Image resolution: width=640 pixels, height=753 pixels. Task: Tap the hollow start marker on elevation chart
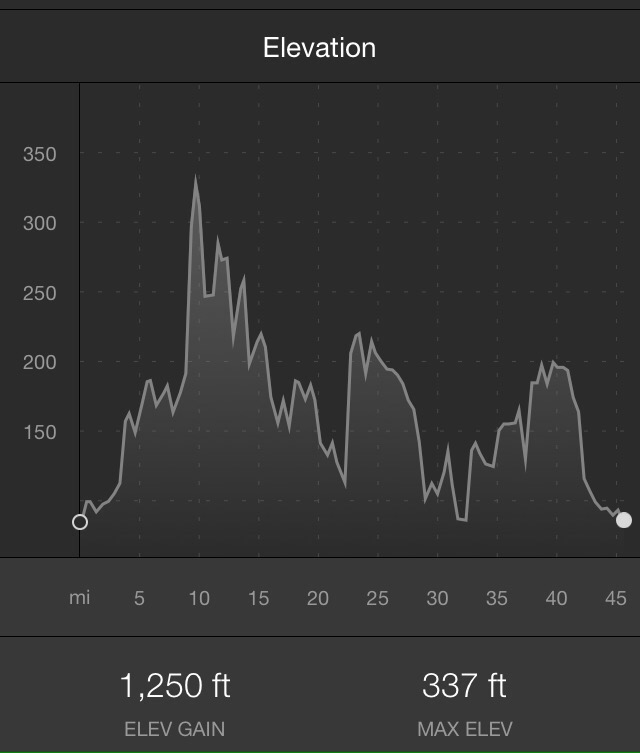(x=80, y=522)
